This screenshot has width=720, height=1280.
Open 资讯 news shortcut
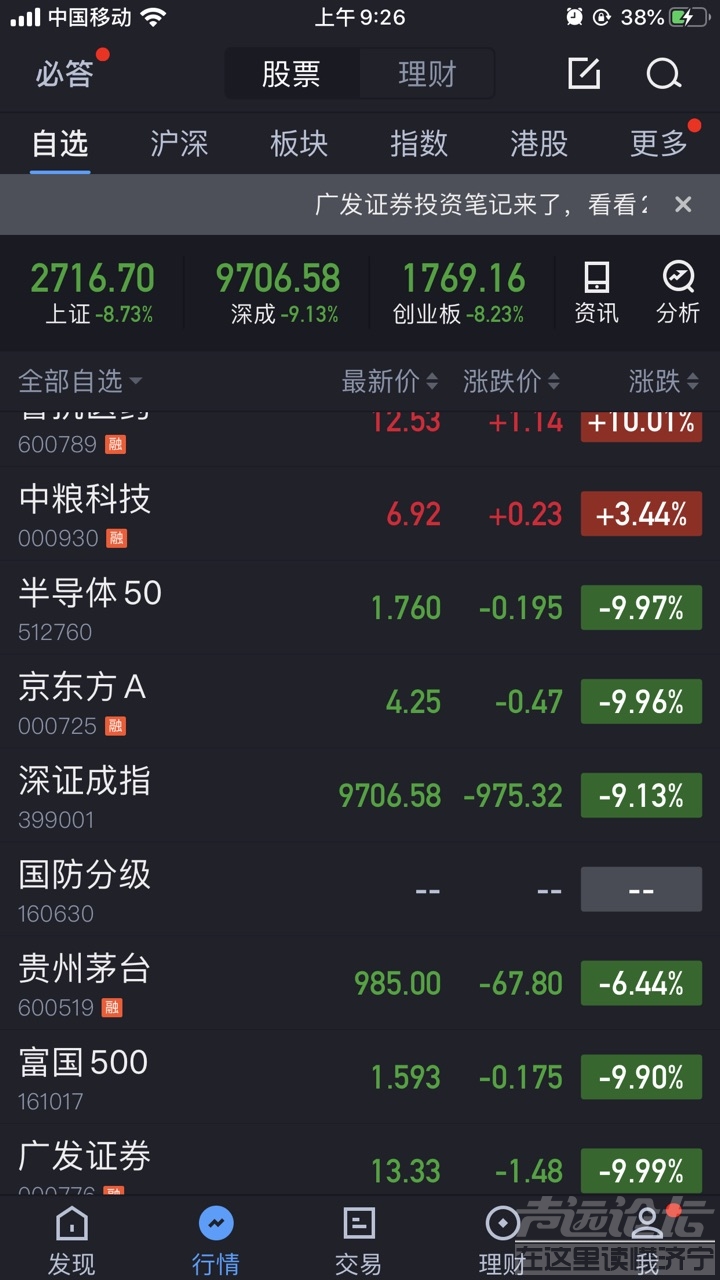tap(596, 292)
